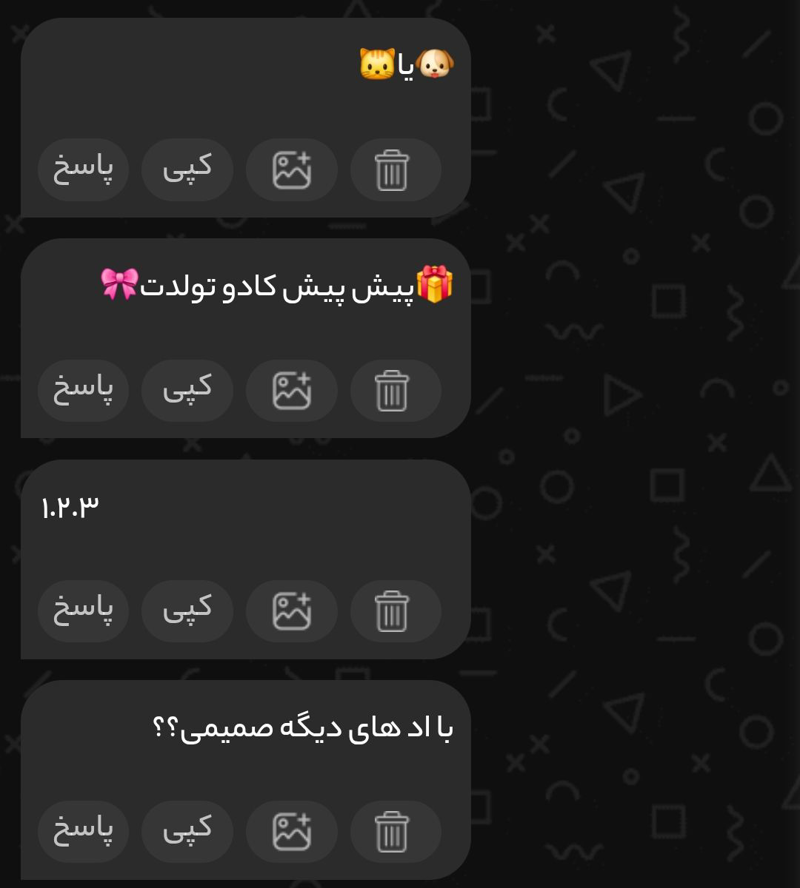Copy the dog or cat emoji message

pyautogui.click(x=187, y=170)
